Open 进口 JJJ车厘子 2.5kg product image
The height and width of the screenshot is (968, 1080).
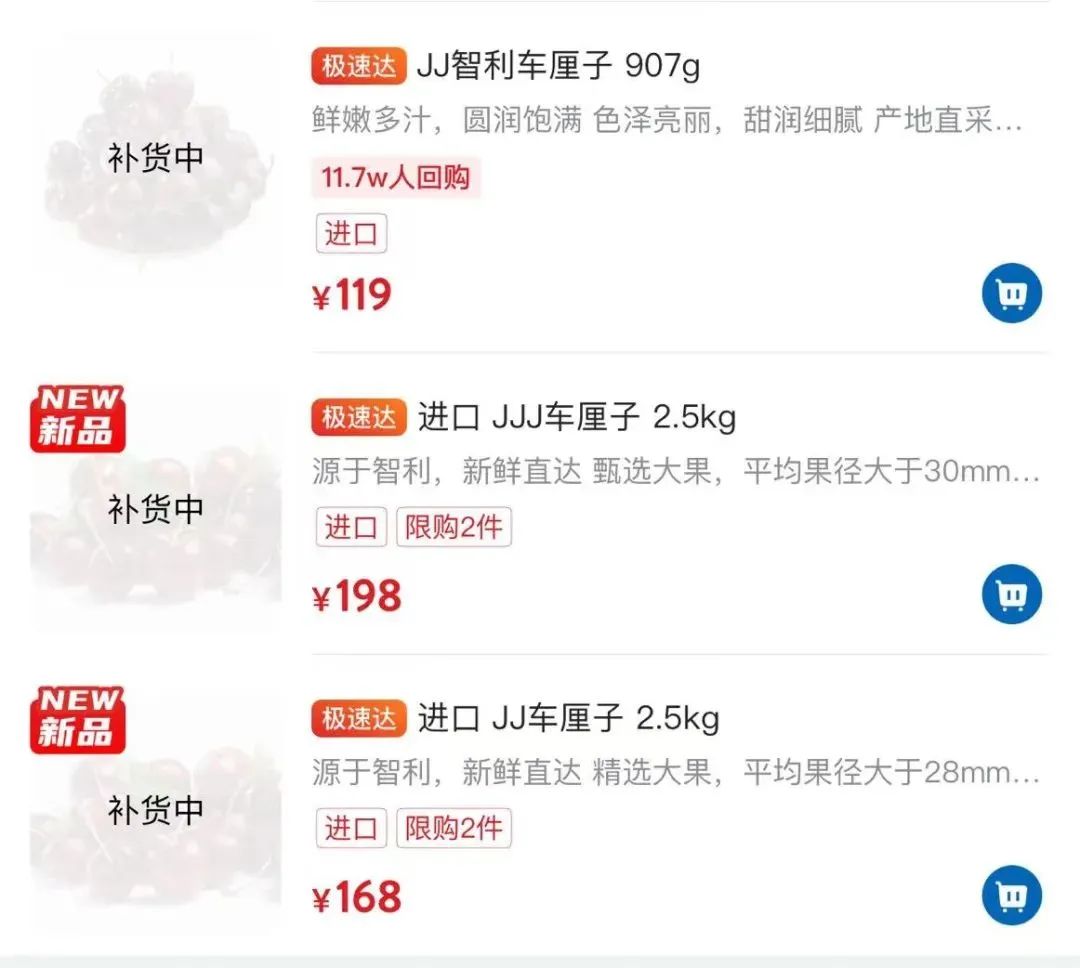(x=155, y=510)
